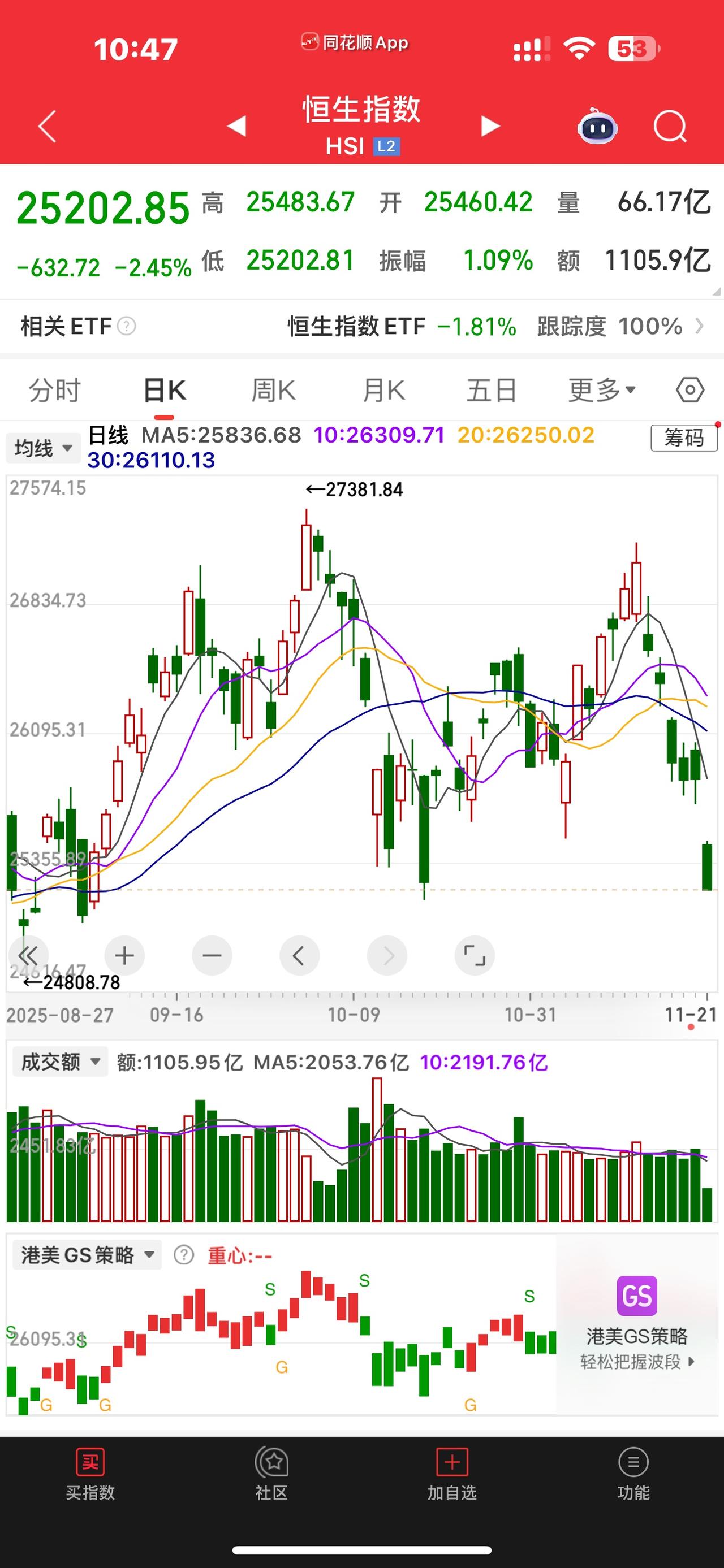Open the 均线 indicator dropdown
Viewport: 724px width, 1568px height.
point(42,449)
